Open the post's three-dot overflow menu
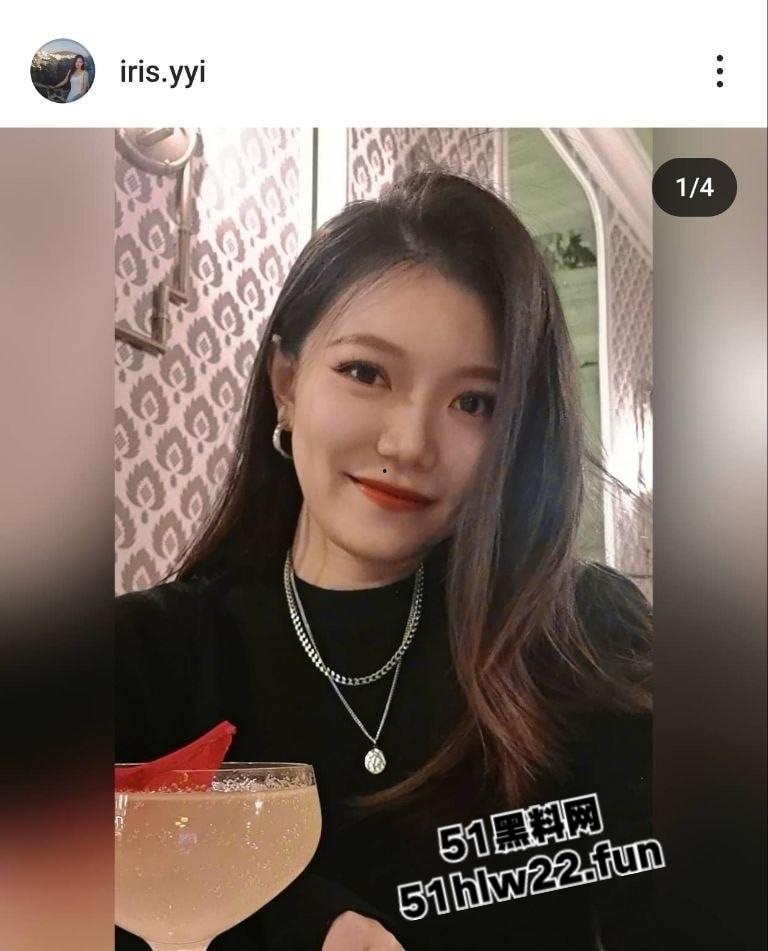This screenshot has height=951, width=768. pos(719,71)
